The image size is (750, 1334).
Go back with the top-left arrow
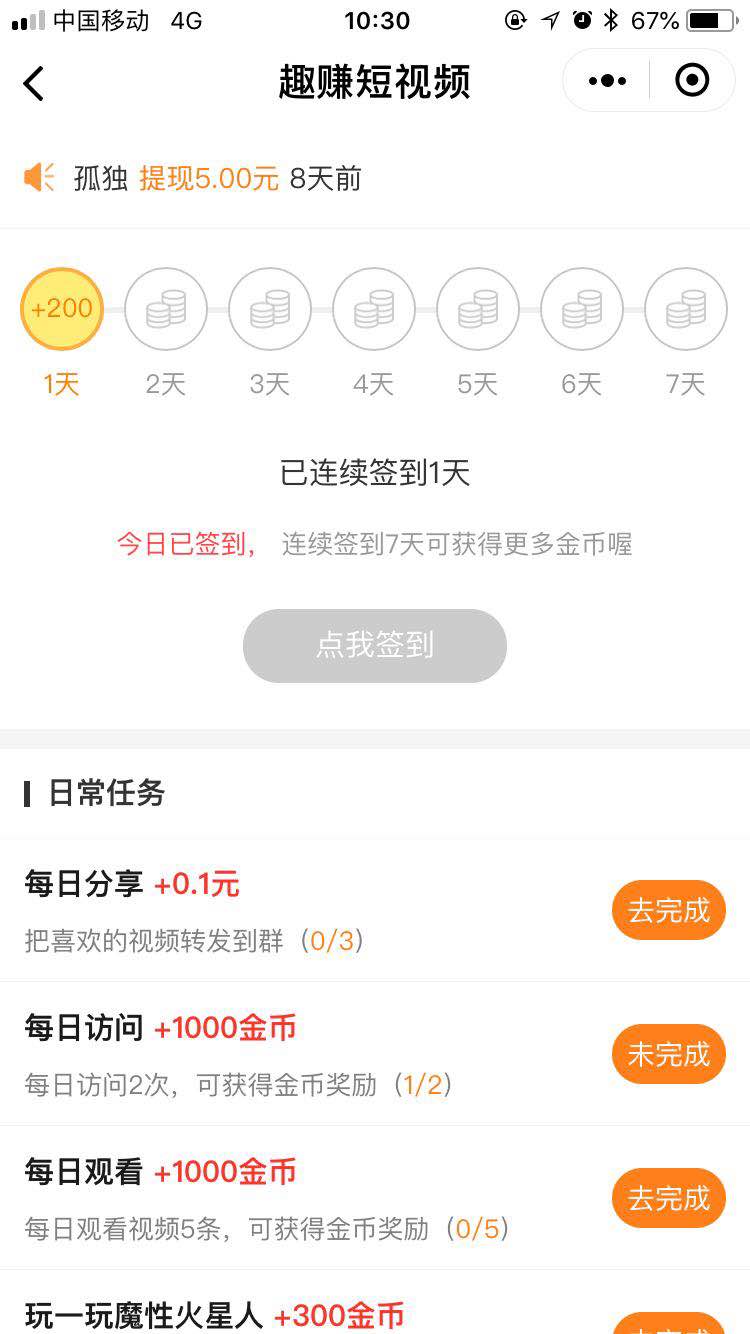click(34, 83)
